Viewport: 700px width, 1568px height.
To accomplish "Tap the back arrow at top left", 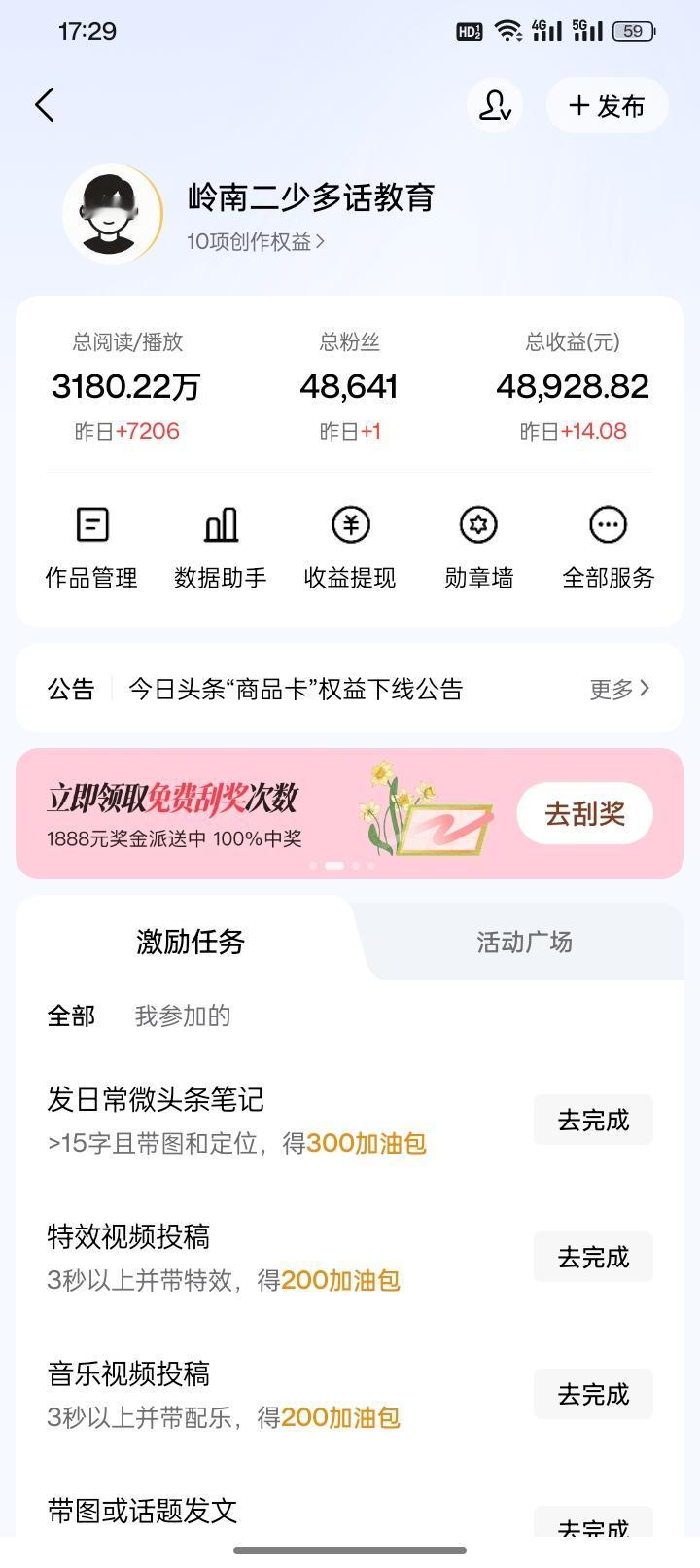I will point(45,105).
